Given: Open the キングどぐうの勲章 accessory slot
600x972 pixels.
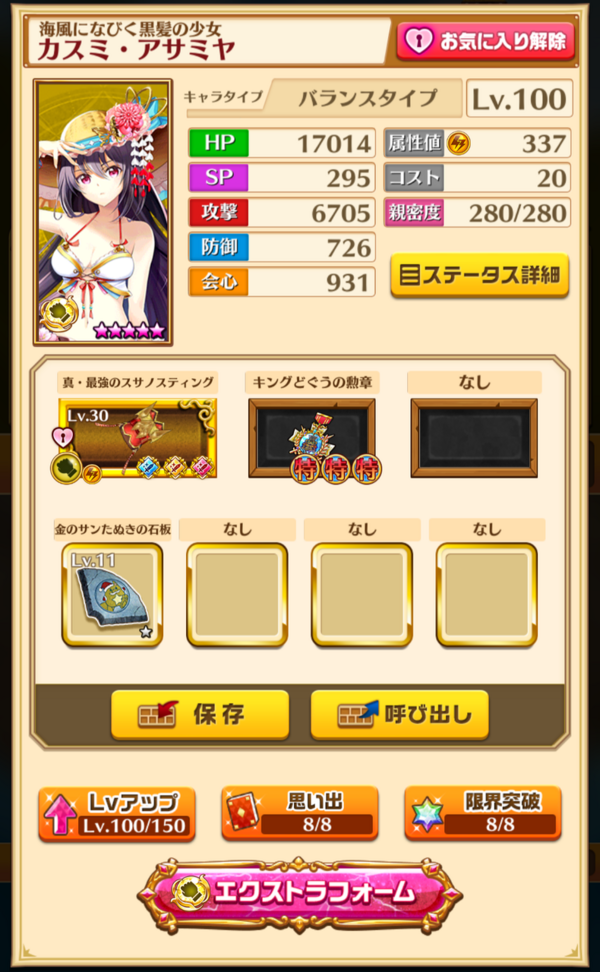Looking at the screenshot, I should coord(311,438).
